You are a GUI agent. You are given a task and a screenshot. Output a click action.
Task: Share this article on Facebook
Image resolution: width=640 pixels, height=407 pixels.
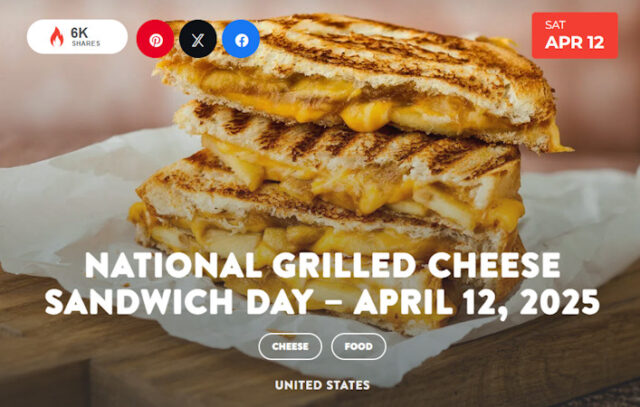coord(241,40)
